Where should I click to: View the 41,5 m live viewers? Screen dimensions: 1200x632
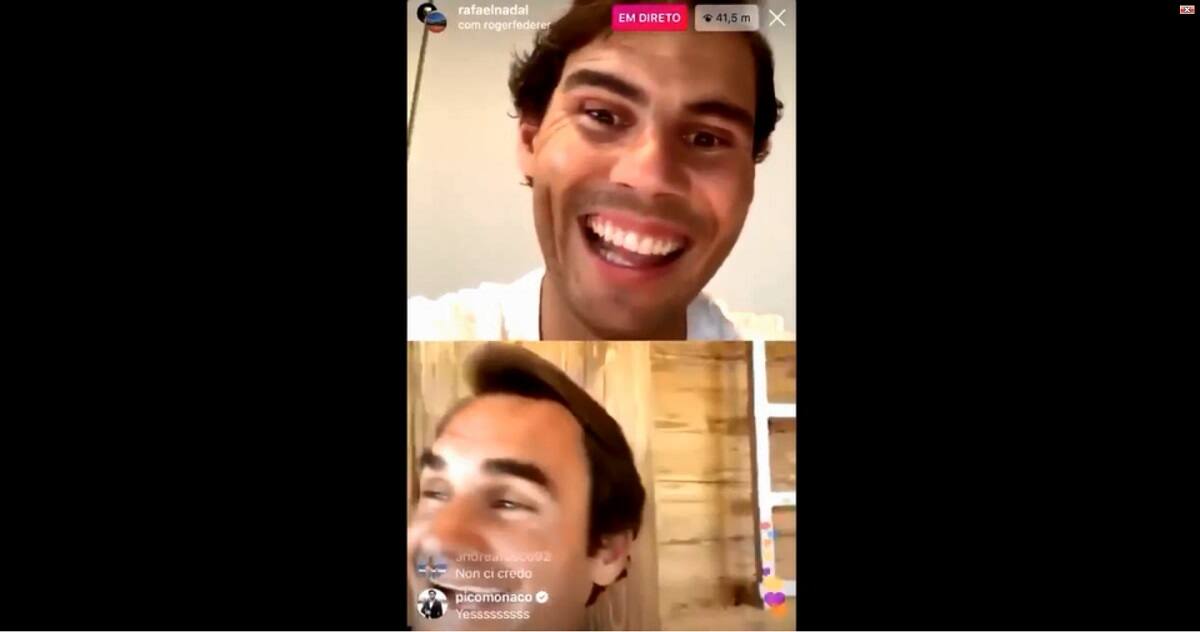(726, 18)
